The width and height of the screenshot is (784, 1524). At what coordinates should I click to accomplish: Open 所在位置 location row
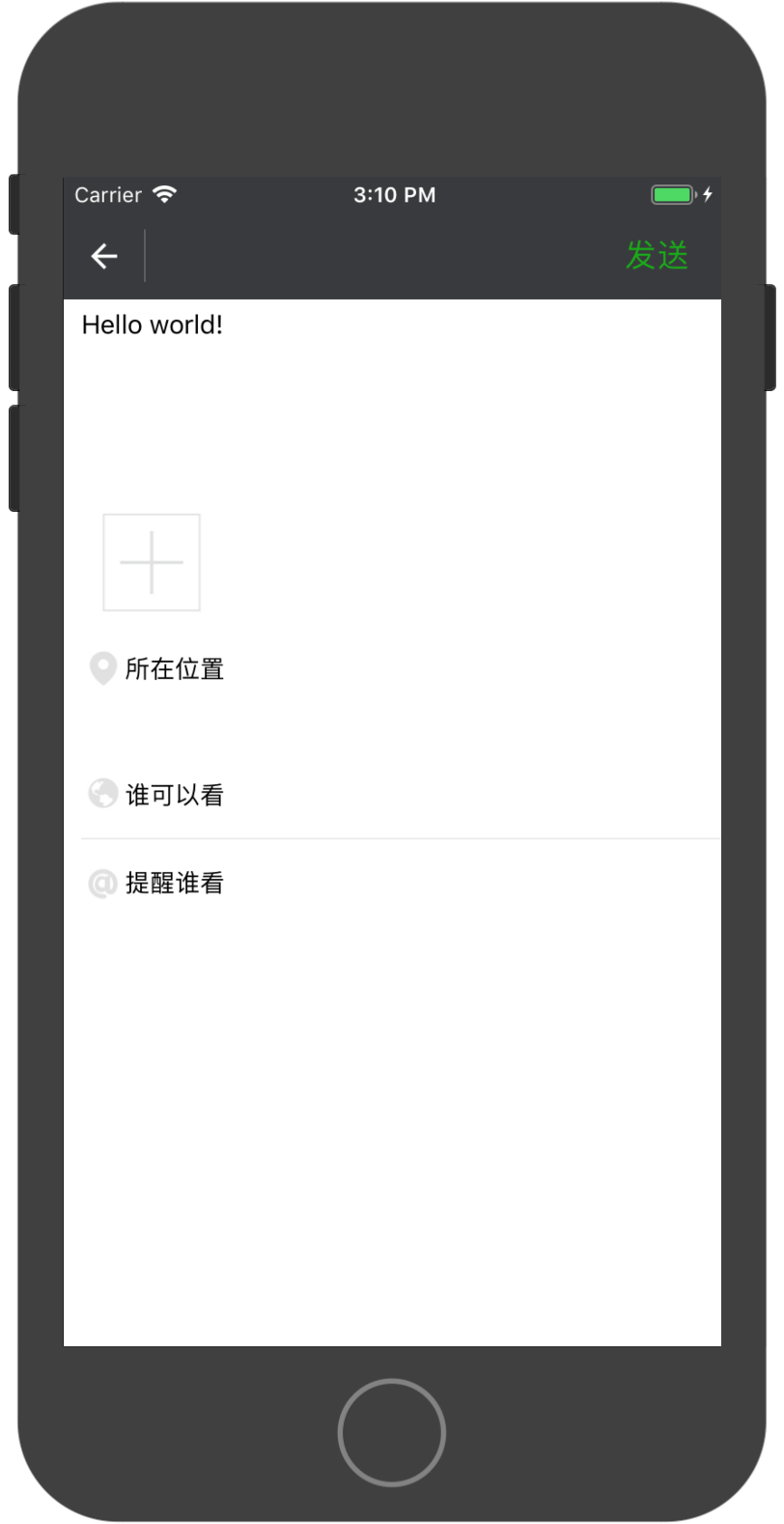tap(392, 668)
